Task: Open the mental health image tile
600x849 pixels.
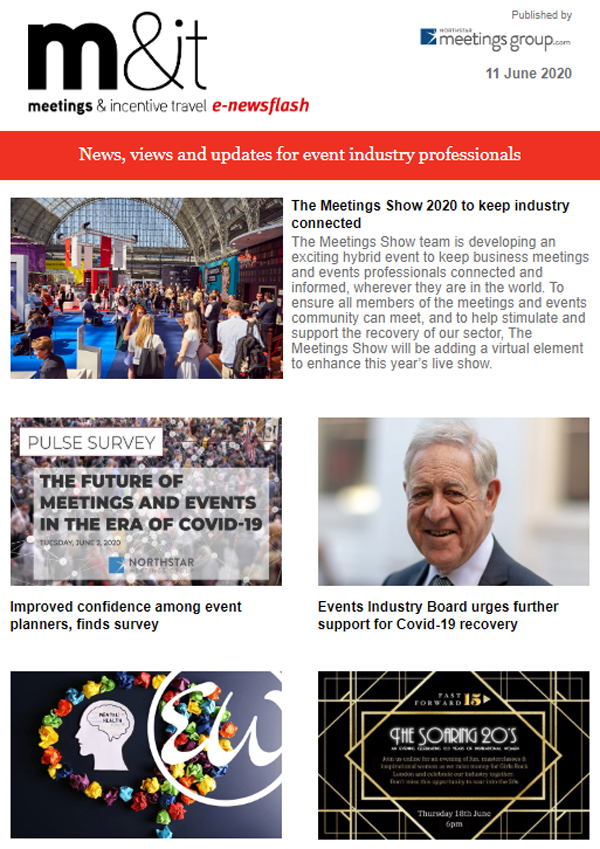Action: [x=146, y=754]
